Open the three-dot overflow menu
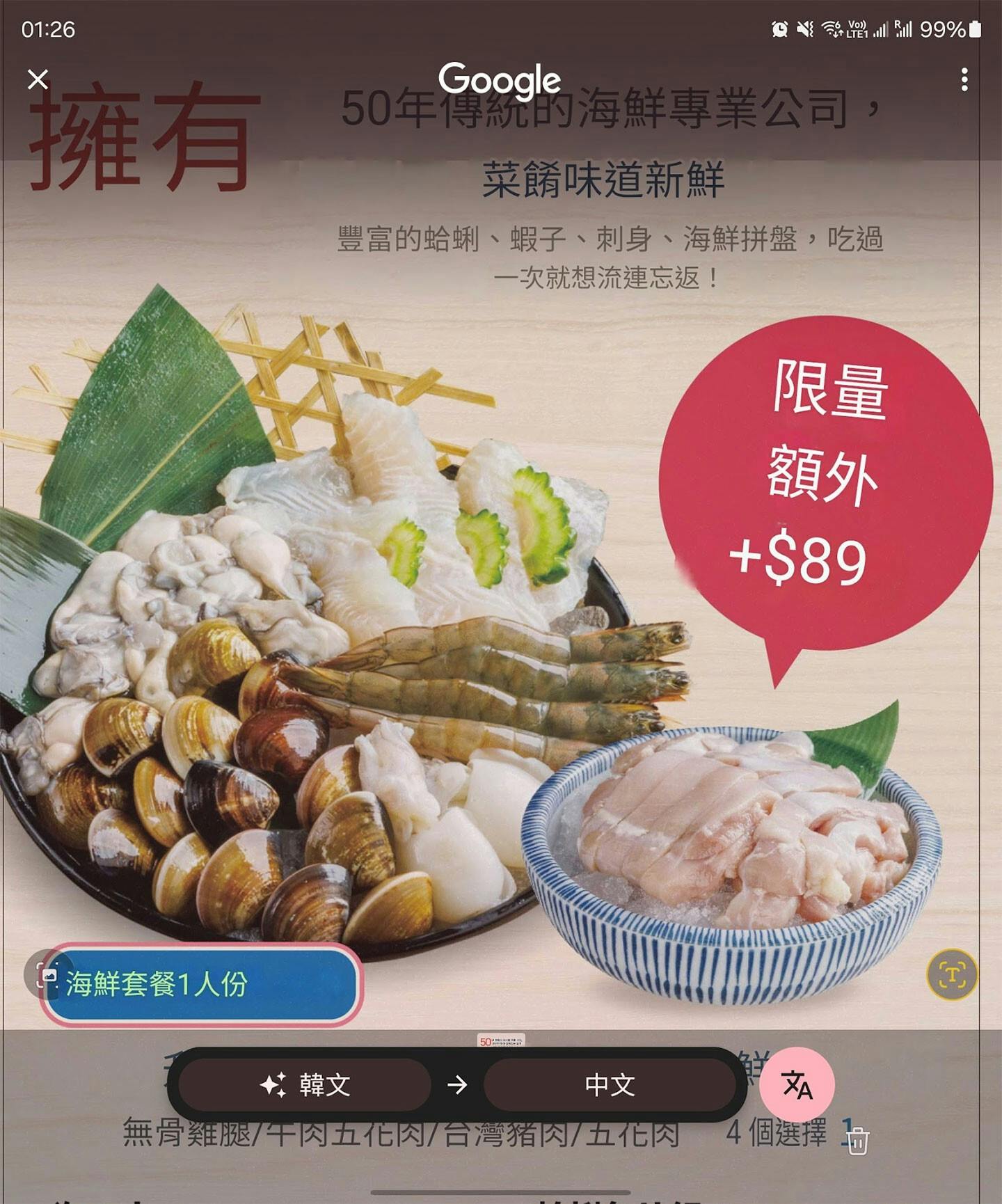 click(964, 79)
